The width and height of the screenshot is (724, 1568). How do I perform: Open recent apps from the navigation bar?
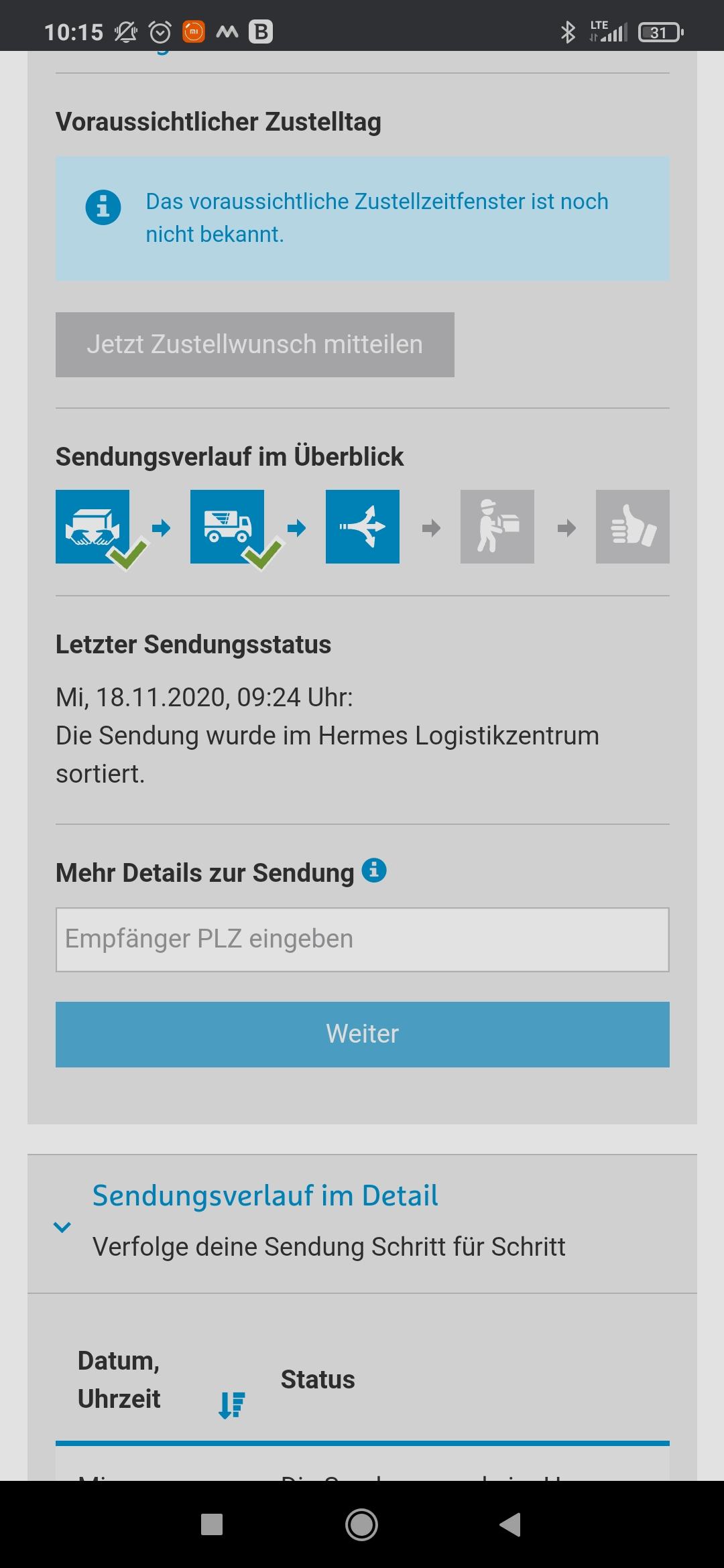pyautogui.click(x=212, y=1524)
